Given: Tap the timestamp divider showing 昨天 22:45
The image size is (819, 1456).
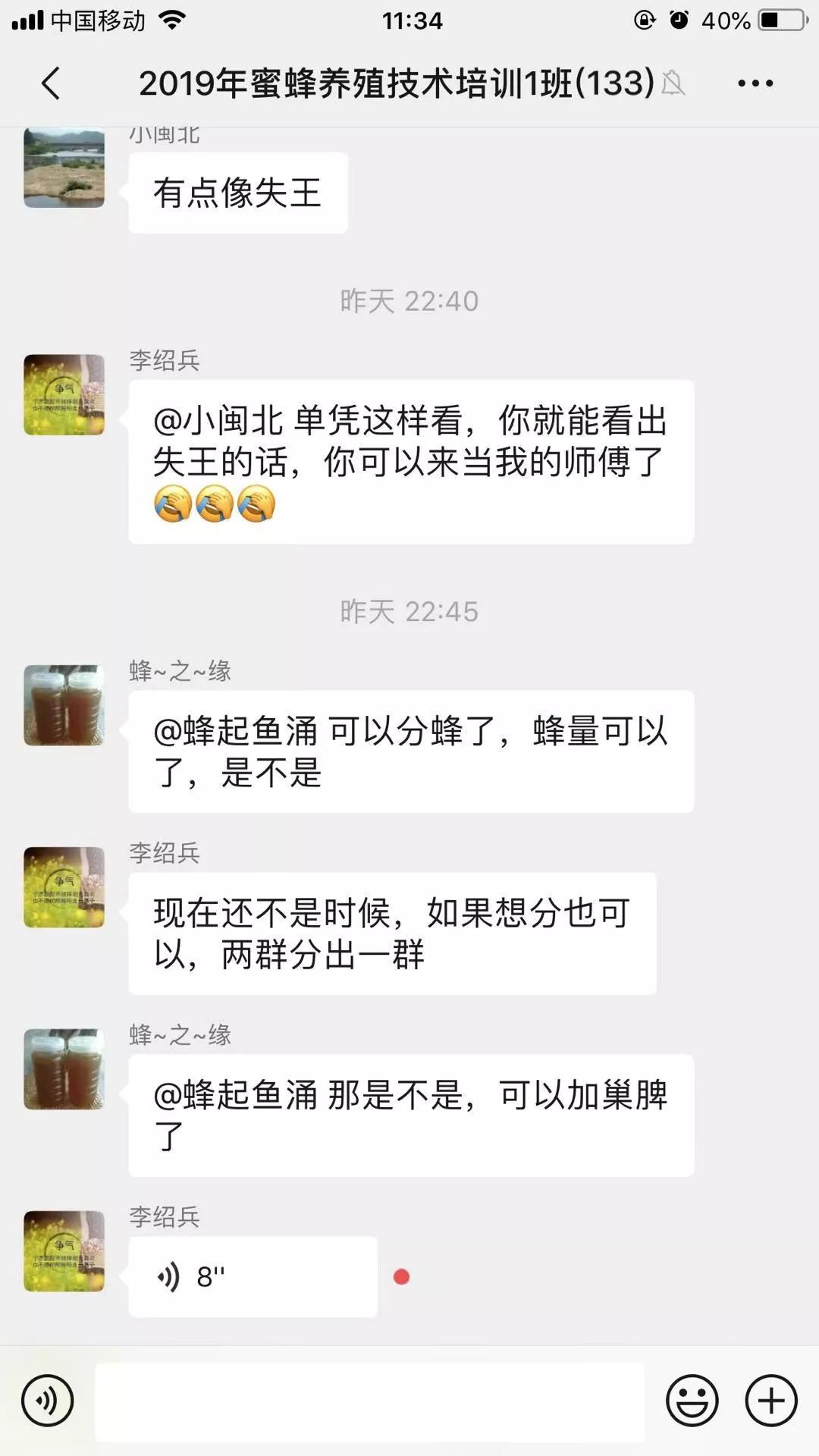Looking at the screenshot, I should click(x=409, y=611).
